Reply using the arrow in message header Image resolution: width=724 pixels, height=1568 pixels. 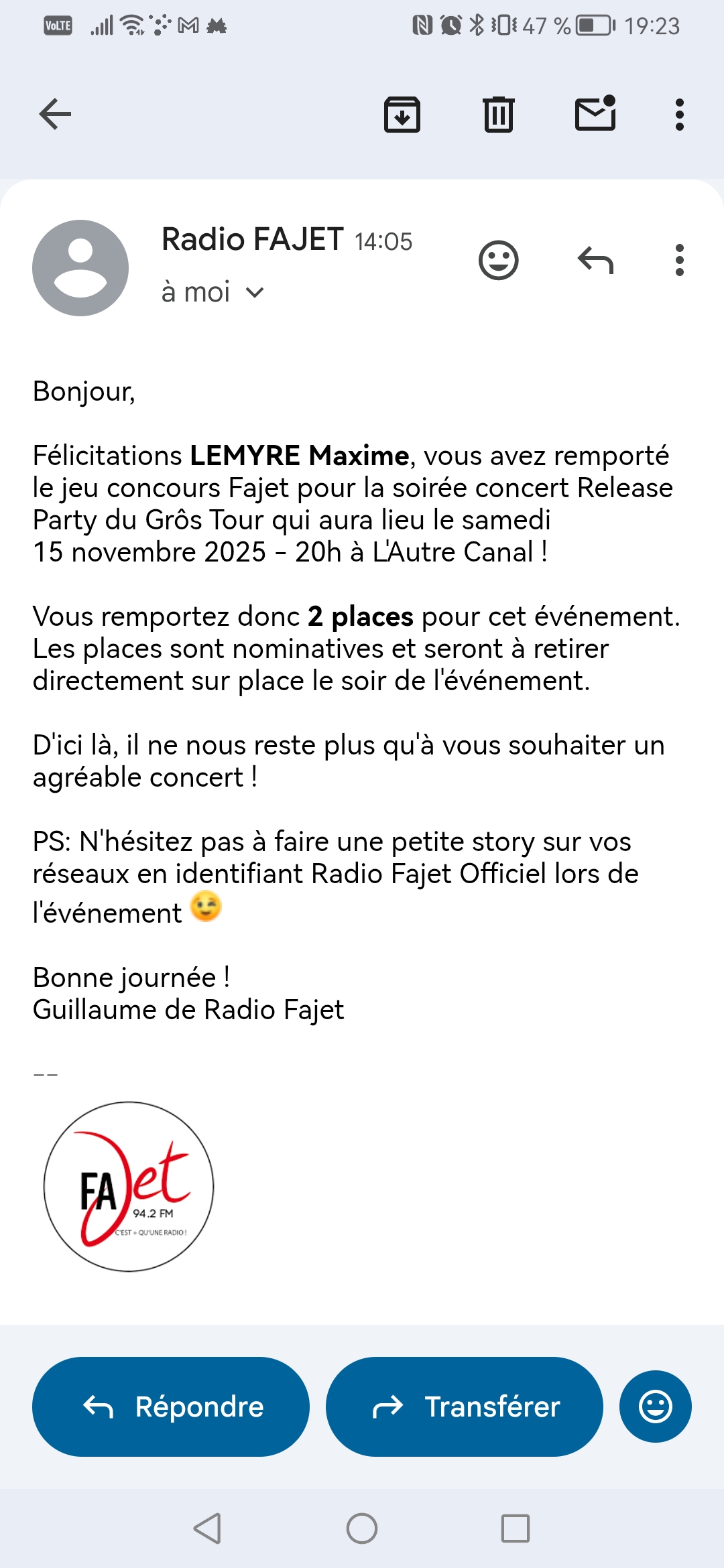[x=595, y=260]
